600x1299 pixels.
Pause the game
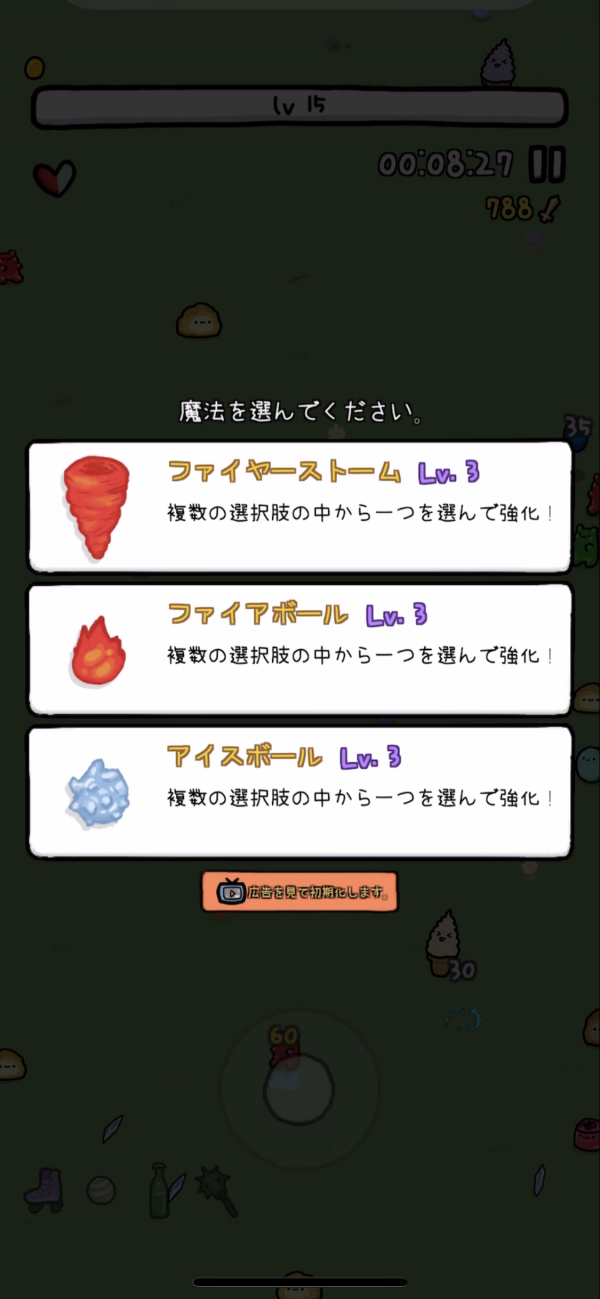pyautogui.click(x=547, y=164)
